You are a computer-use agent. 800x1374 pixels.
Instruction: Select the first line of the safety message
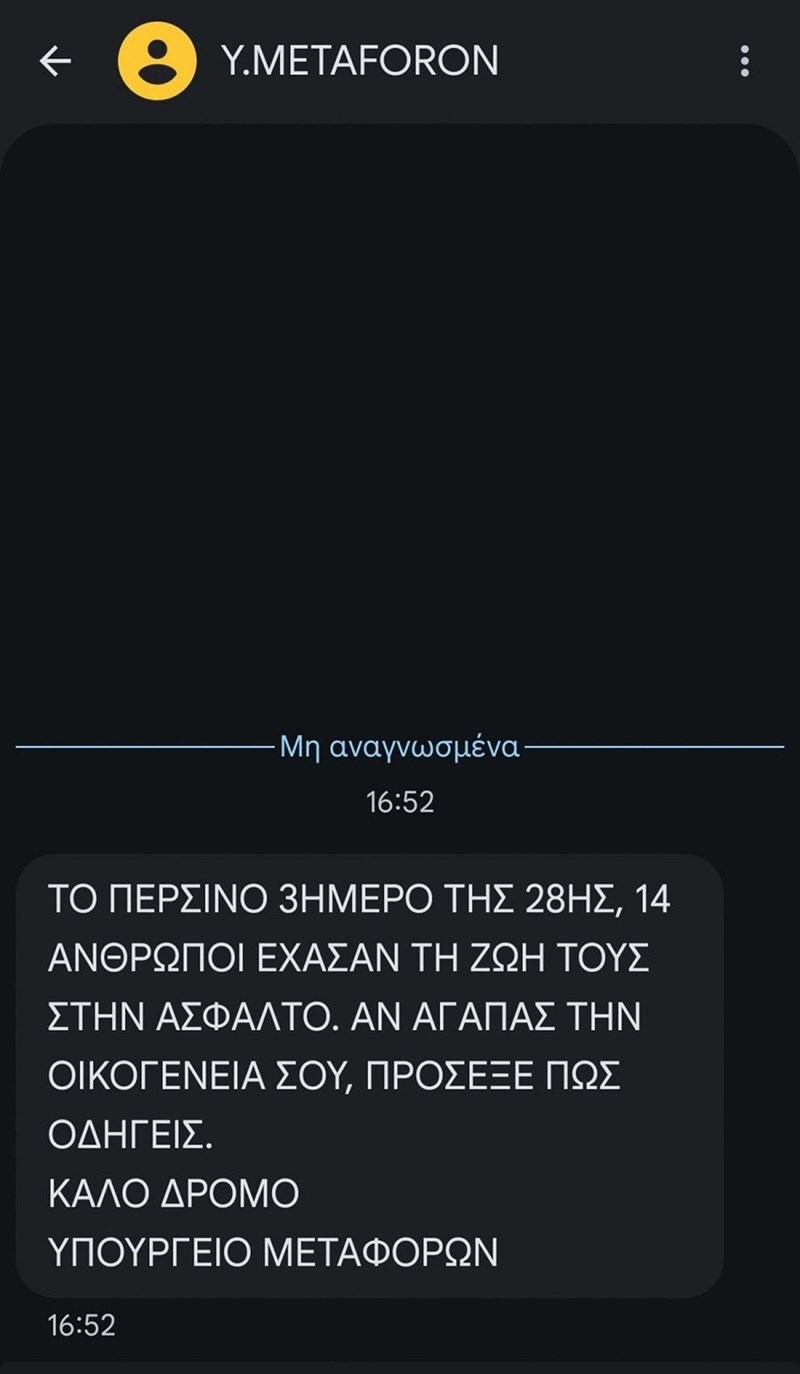coord(360,898)
